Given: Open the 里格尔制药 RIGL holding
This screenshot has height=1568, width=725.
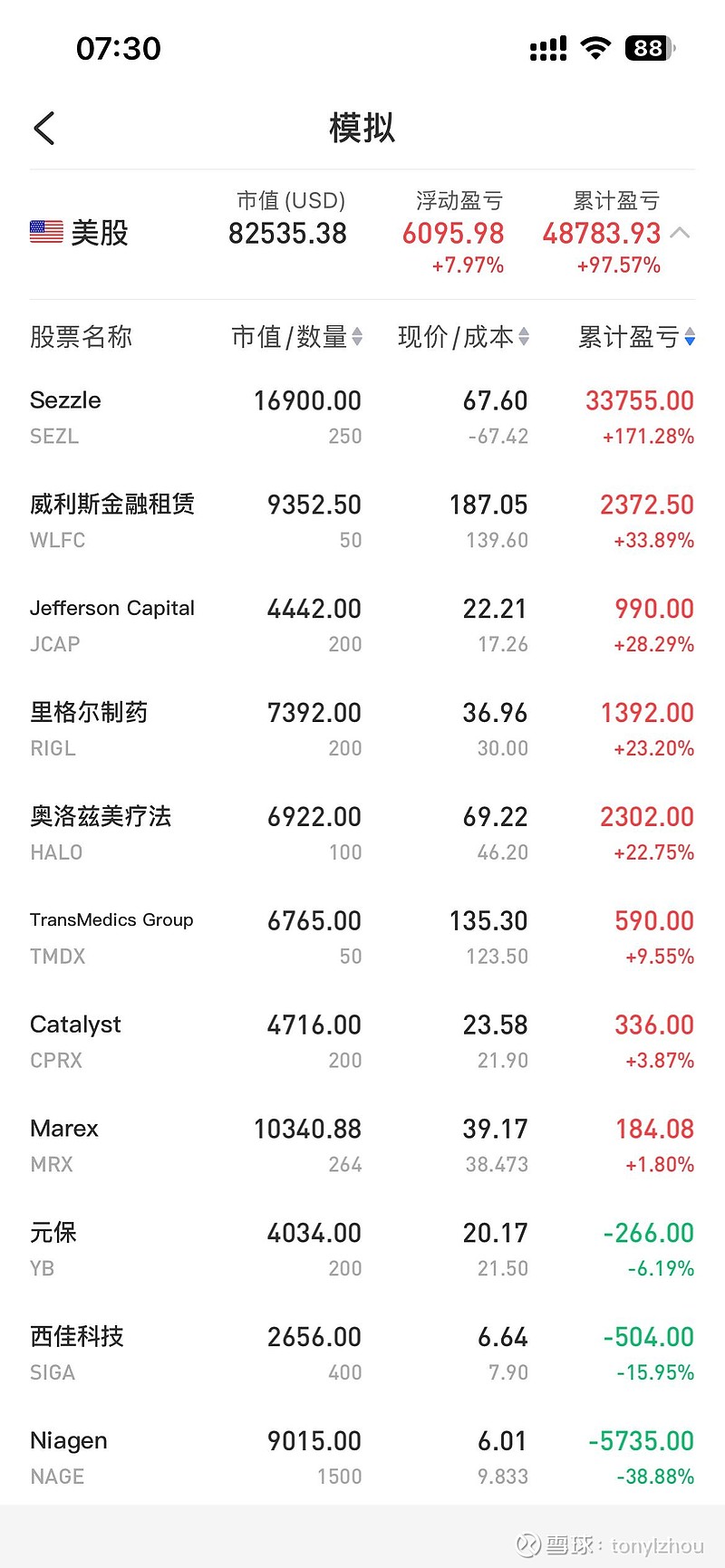Looking at the screenshot, I should pos(362,730).
